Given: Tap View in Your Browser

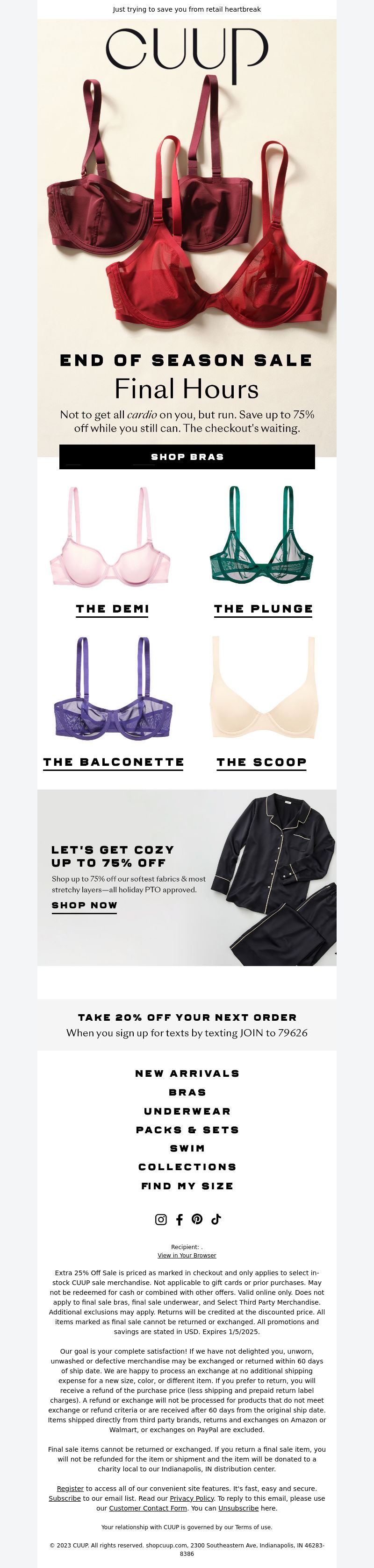Looking at the screenshot, I should tap(187, 1255).
